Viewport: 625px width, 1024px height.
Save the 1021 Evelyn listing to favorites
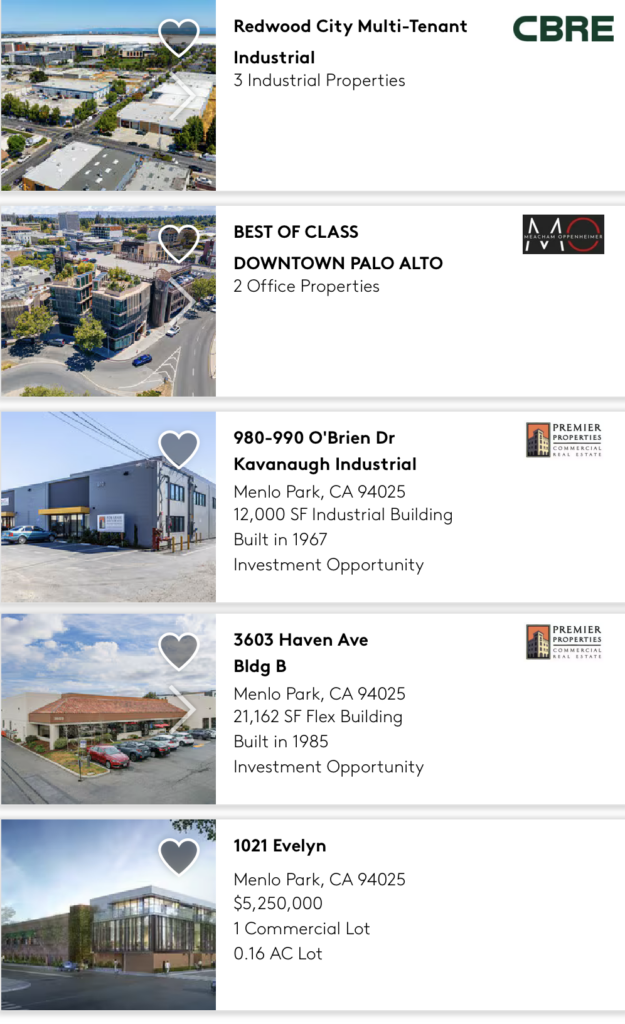point(179,857)
